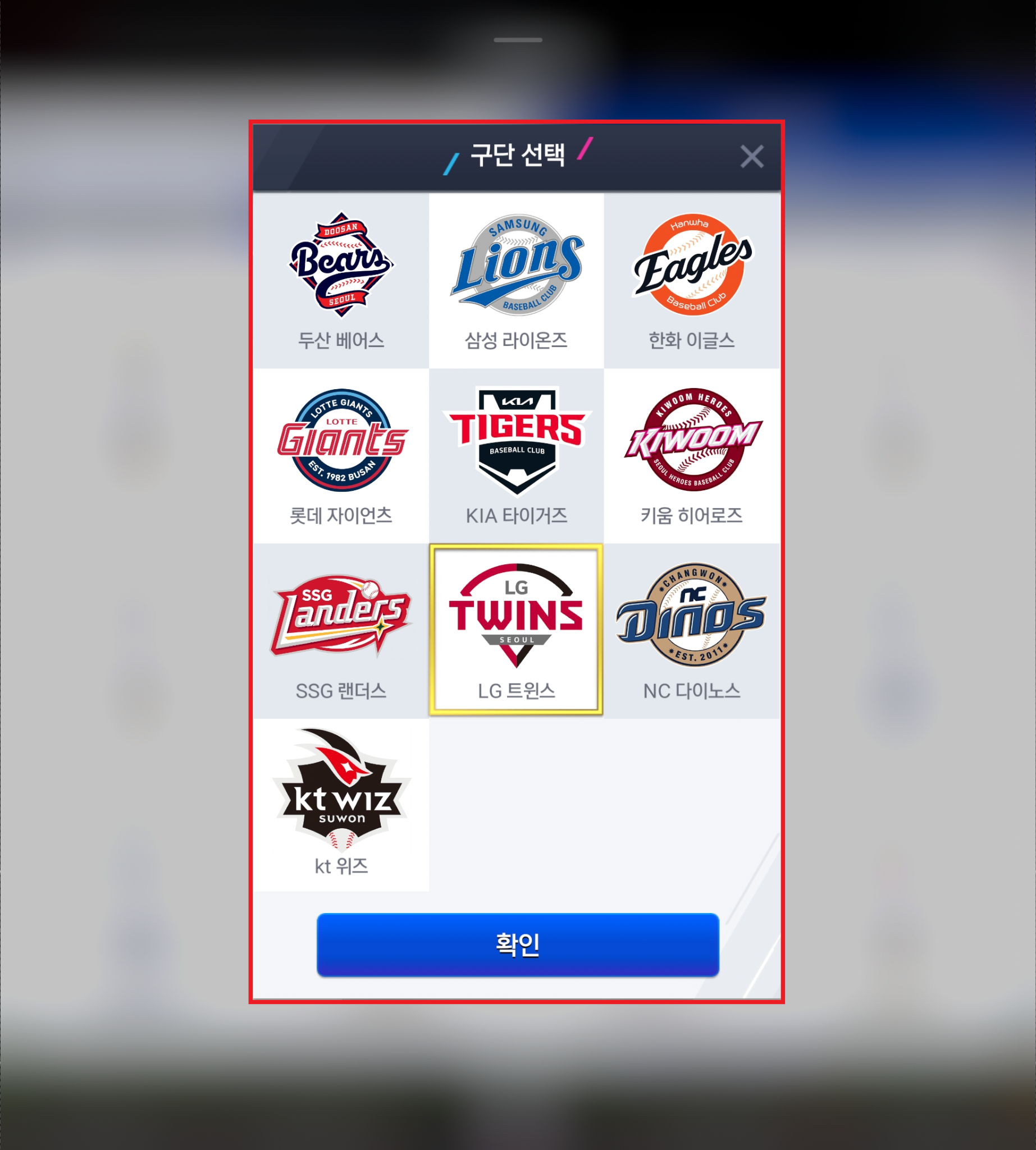Confirm selection with the 확인 button
The height and width of the screenshot is (1150, 1036).
tap(517, 944)
